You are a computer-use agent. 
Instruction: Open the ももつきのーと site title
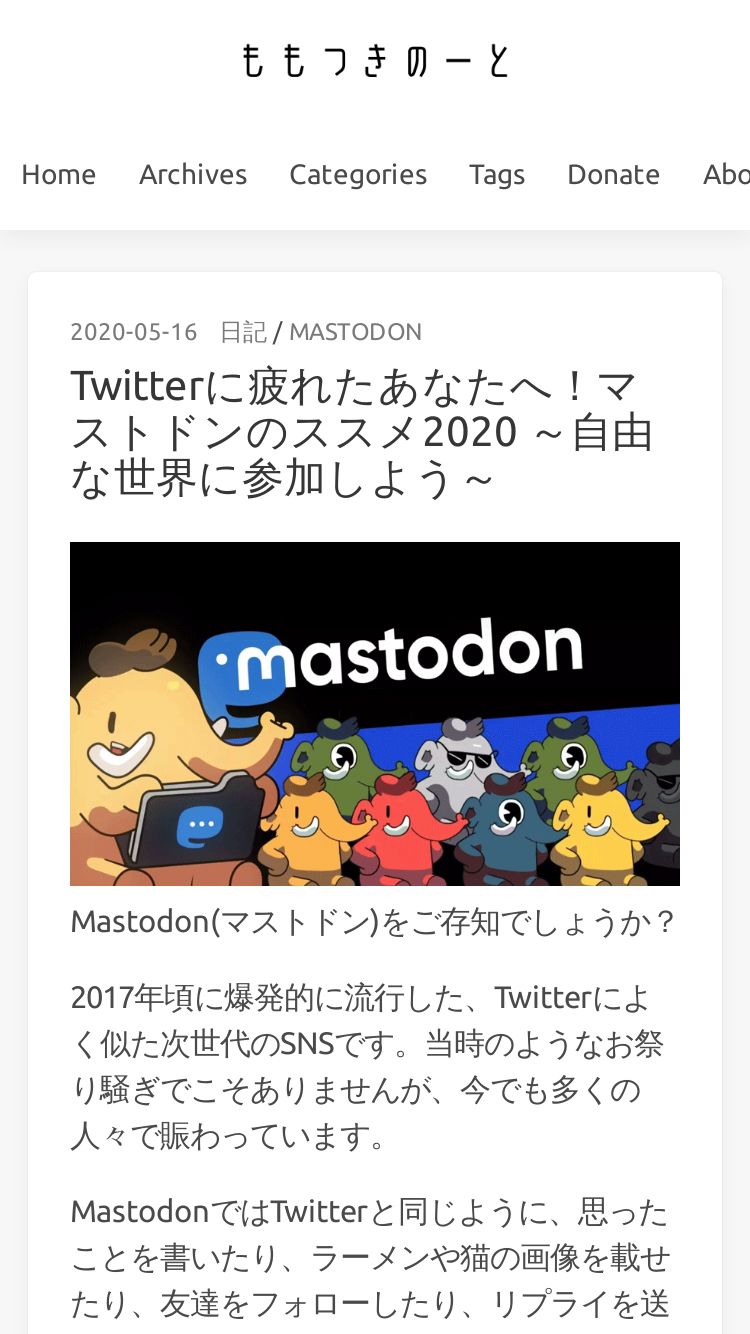[375, 60]
